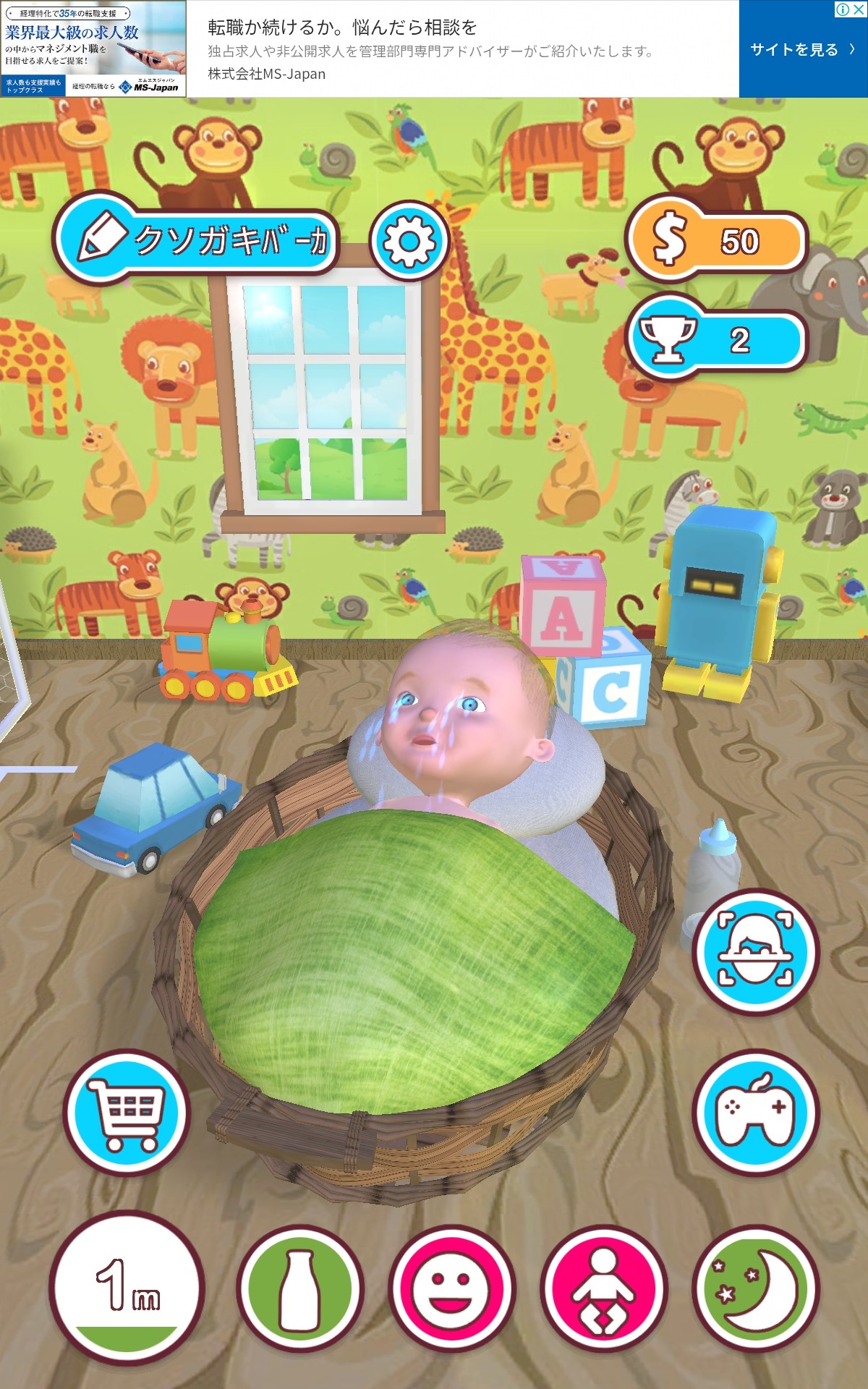Image resolution: width=868 pixels, height=1389 pixels.
Task: Feed the baby with the milk bottle
Action: point(299,1288)
